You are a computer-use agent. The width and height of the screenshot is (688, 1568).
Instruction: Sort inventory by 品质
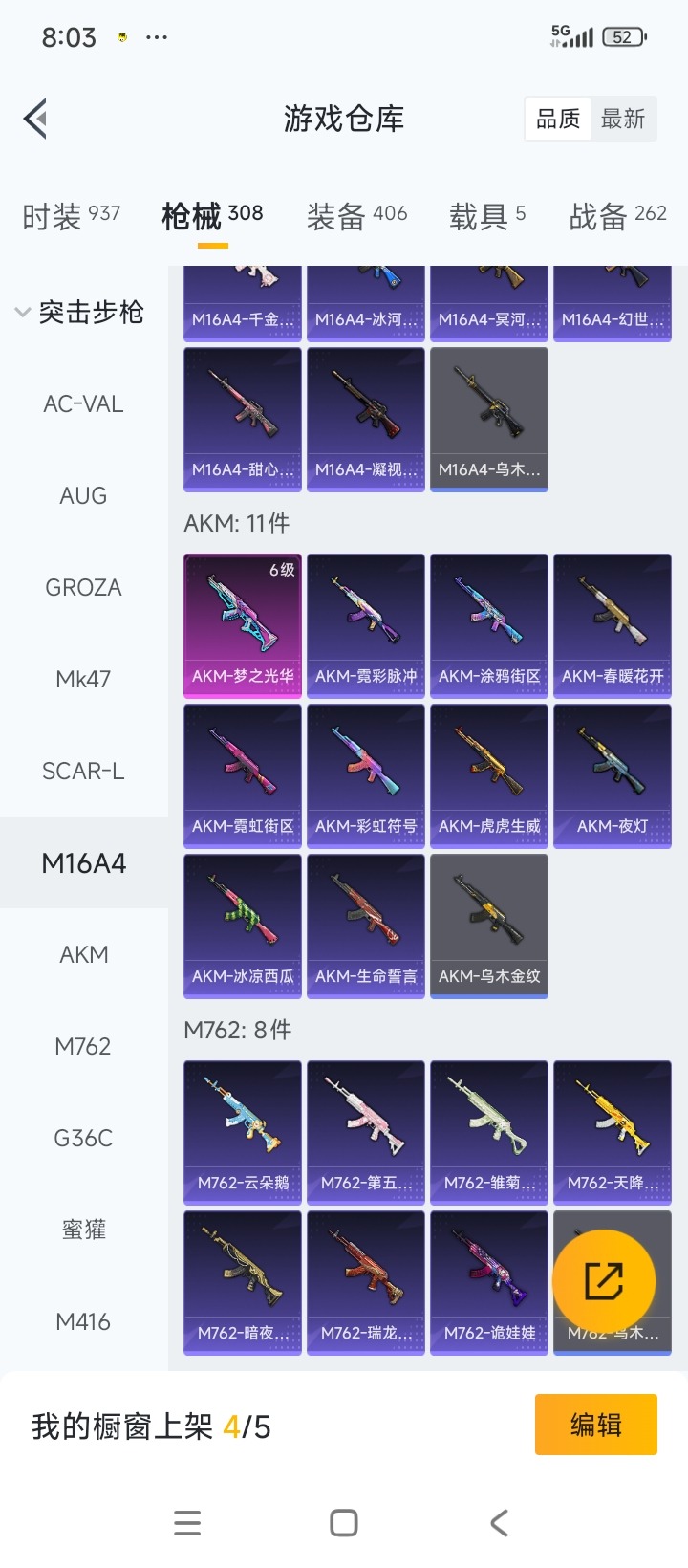click(x=558, y=120)
